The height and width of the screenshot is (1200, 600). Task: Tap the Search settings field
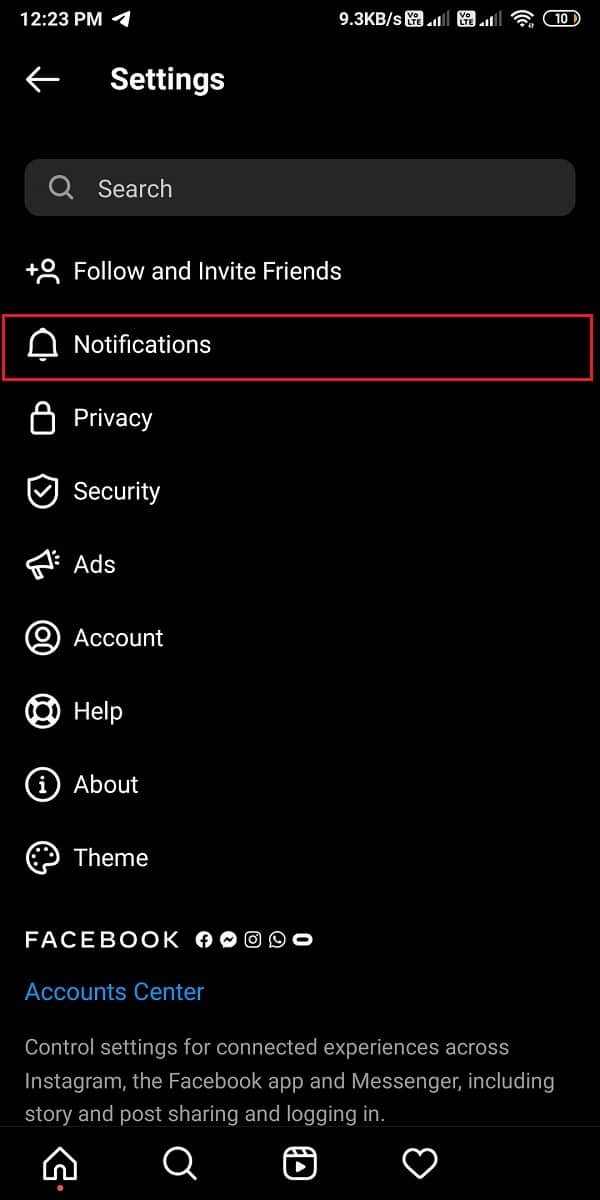300,188
